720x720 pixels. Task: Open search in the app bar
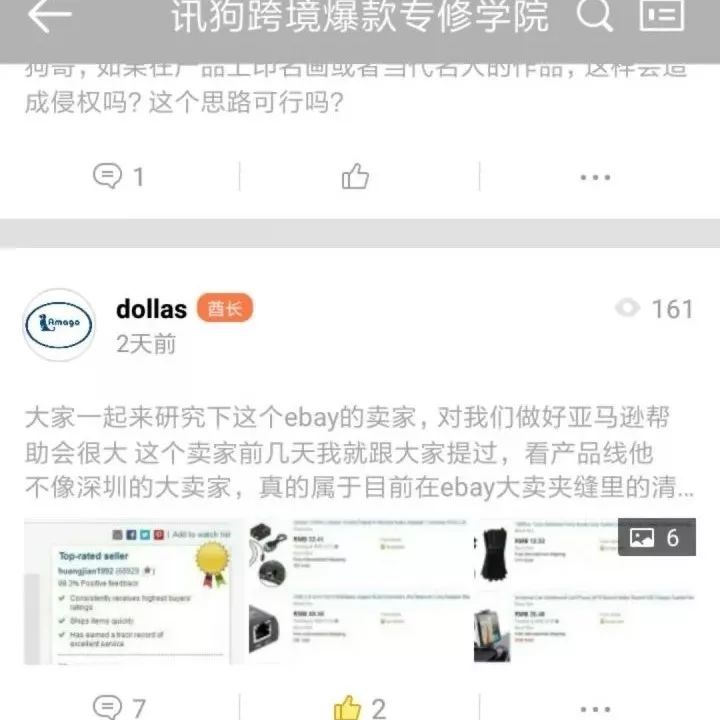click(595, 16)
